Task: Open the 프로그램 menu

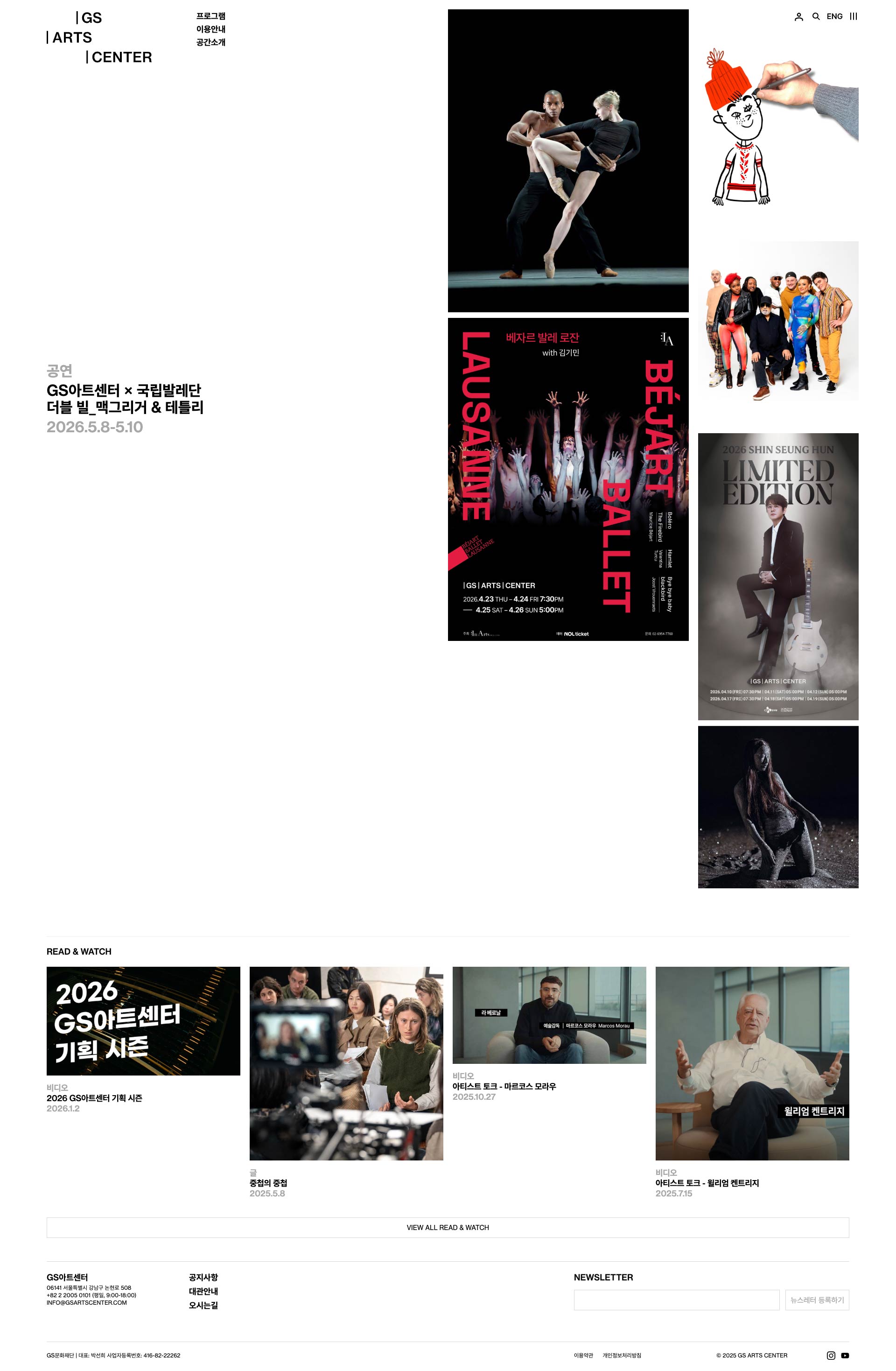Action: coord(210,16)
